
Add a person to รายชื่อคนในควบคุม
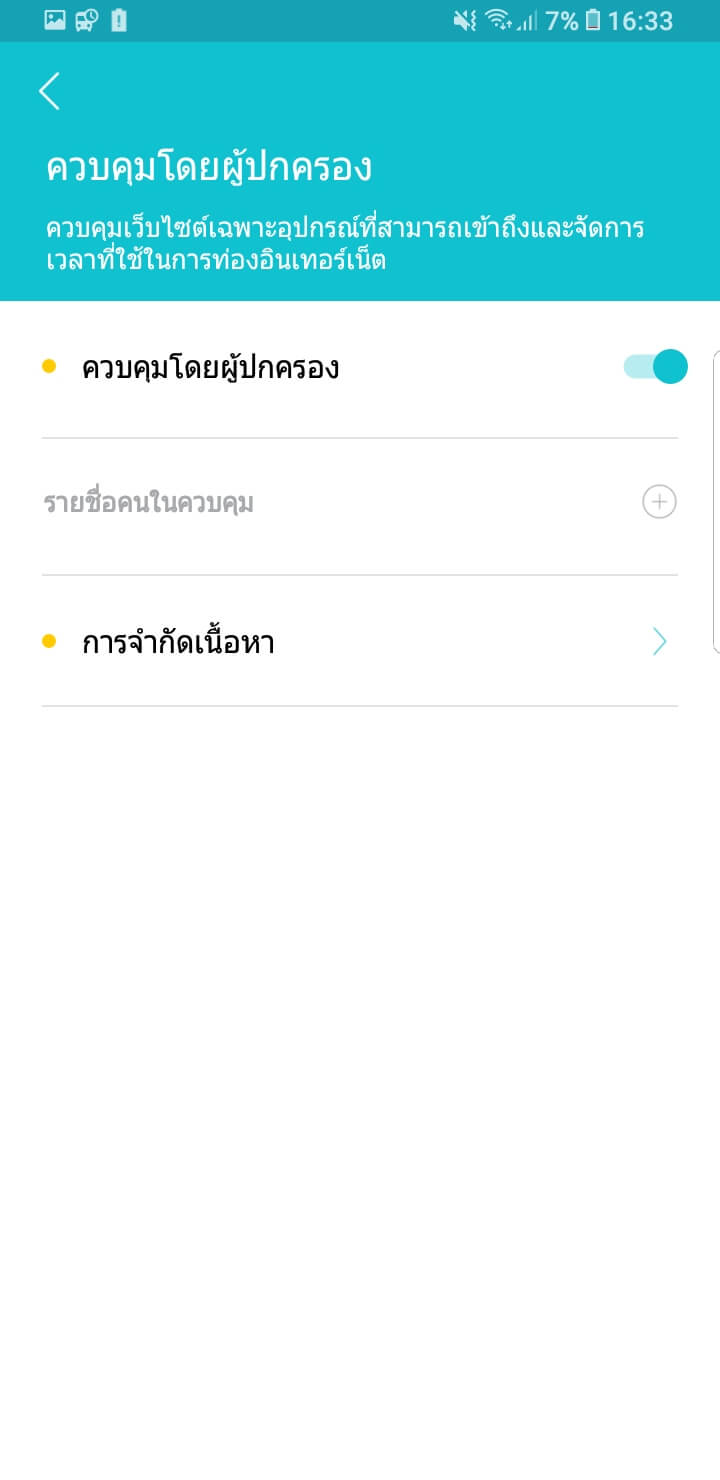pos(659,502)
